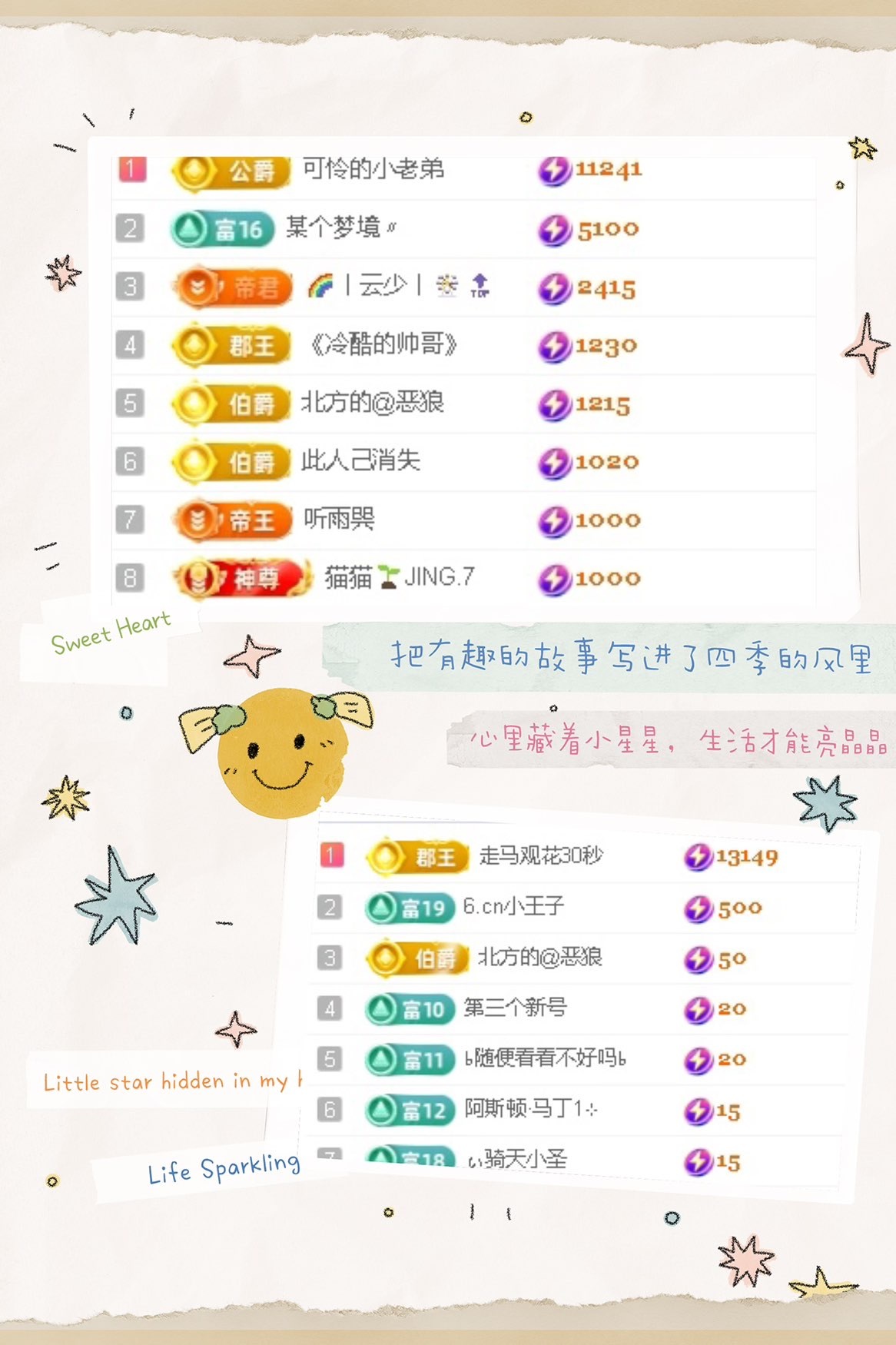Select the 富16 wealth level badge

[223, 229]
